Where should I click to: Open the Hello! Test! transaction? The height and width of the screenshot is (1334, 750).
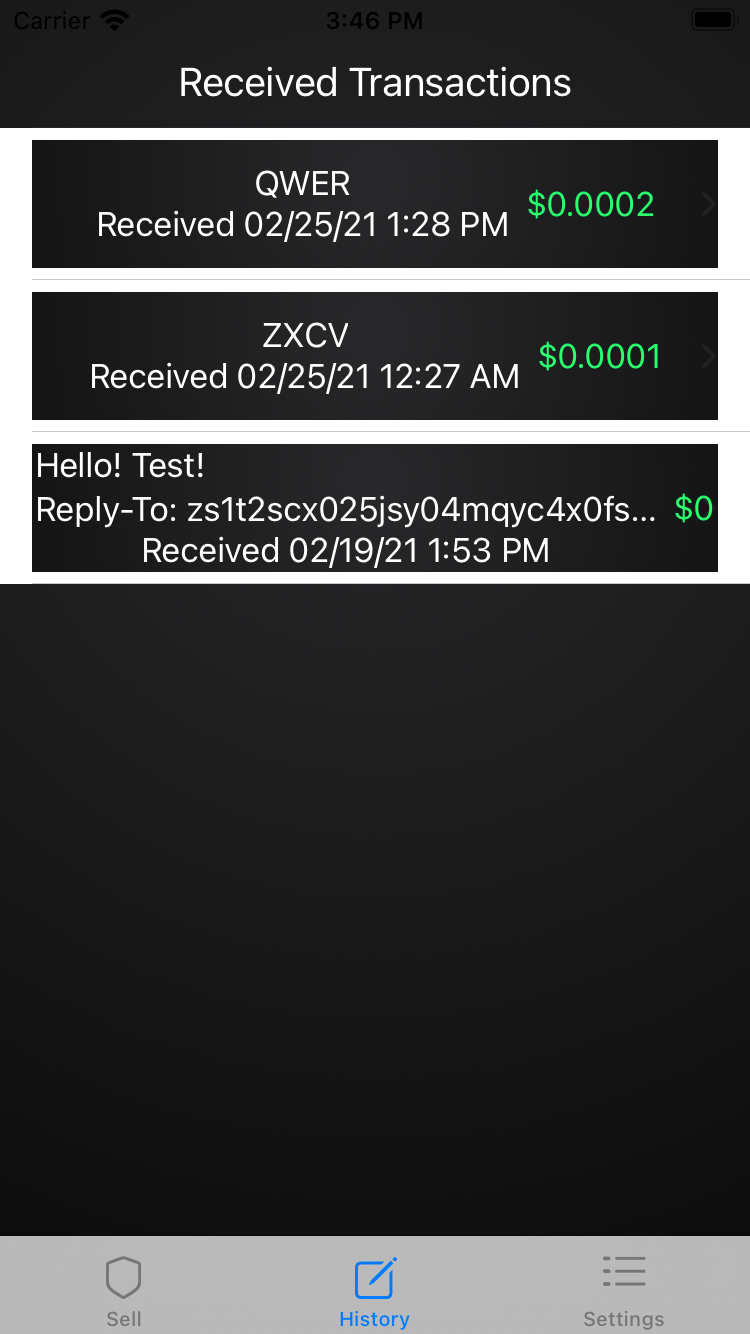[375, 508]
